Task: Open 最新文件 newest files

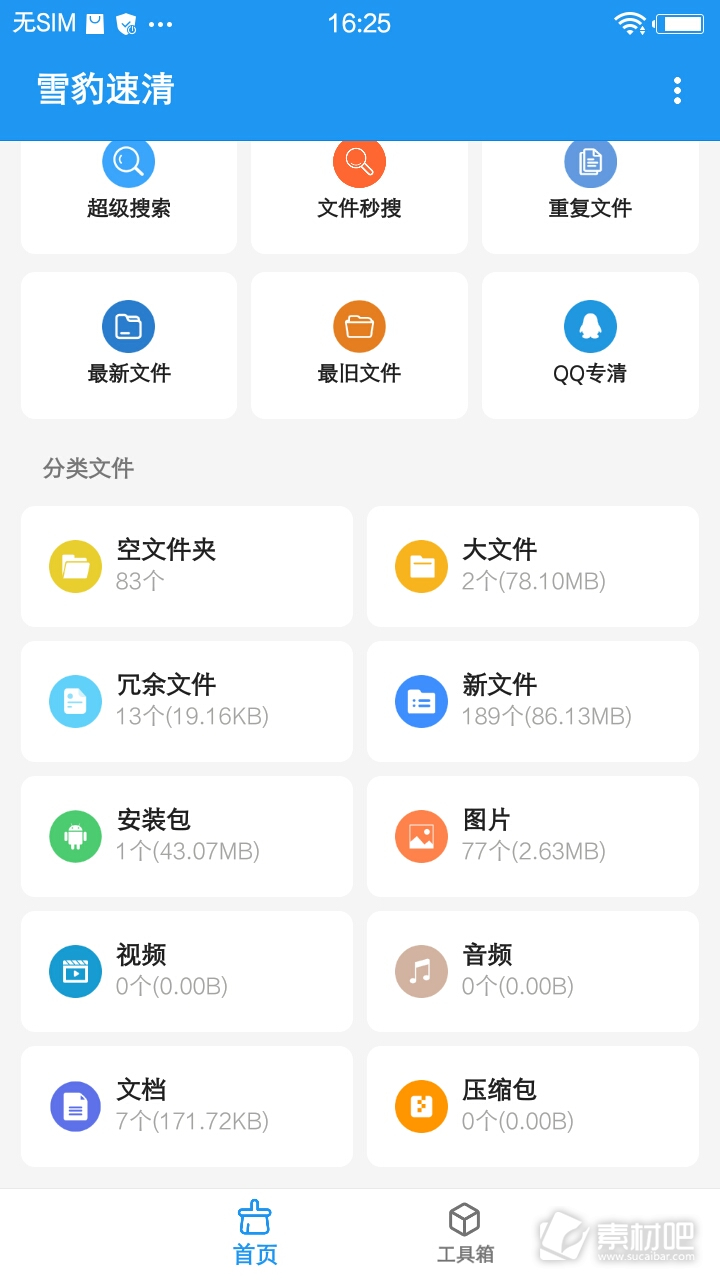Action: tap(129, 345)
